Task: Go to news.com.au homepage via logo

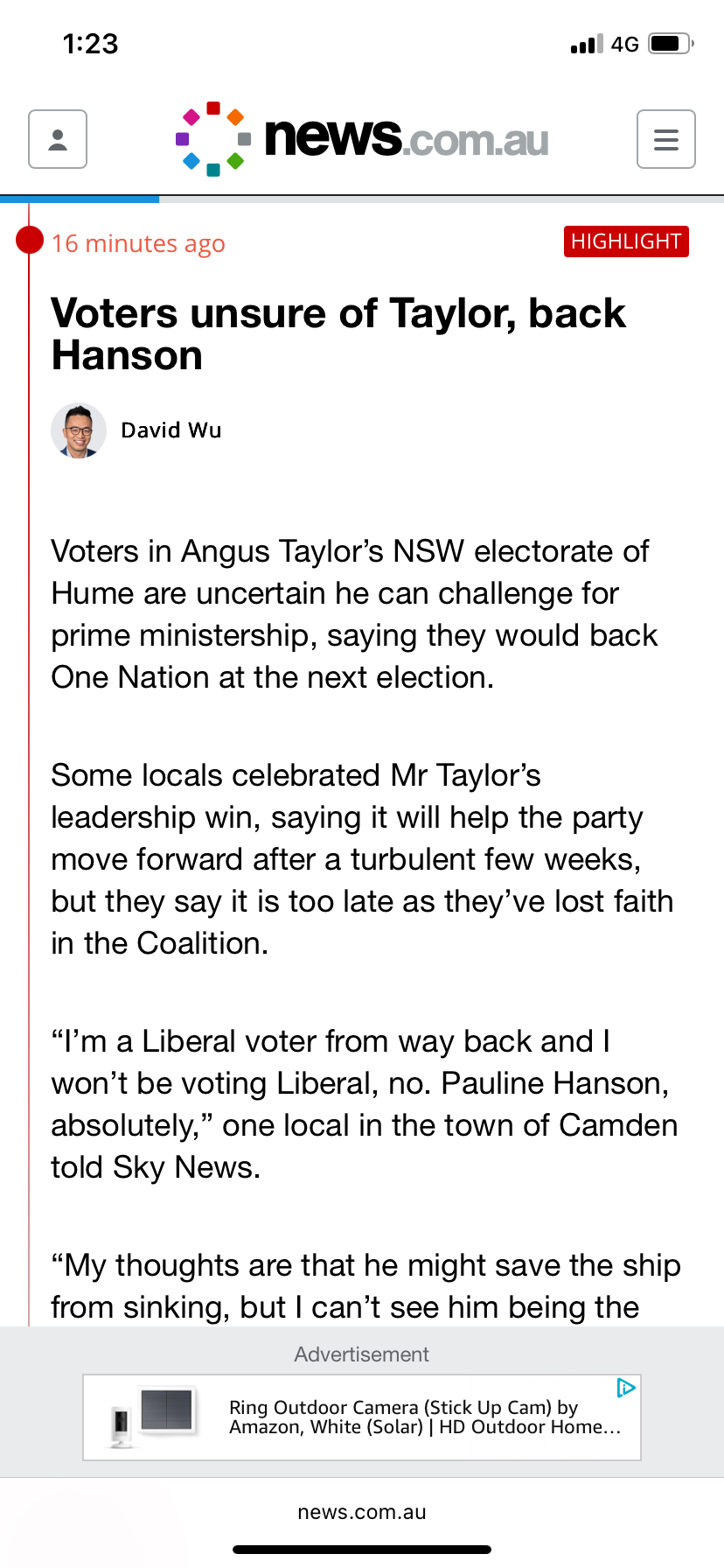Action: point(362,139)
